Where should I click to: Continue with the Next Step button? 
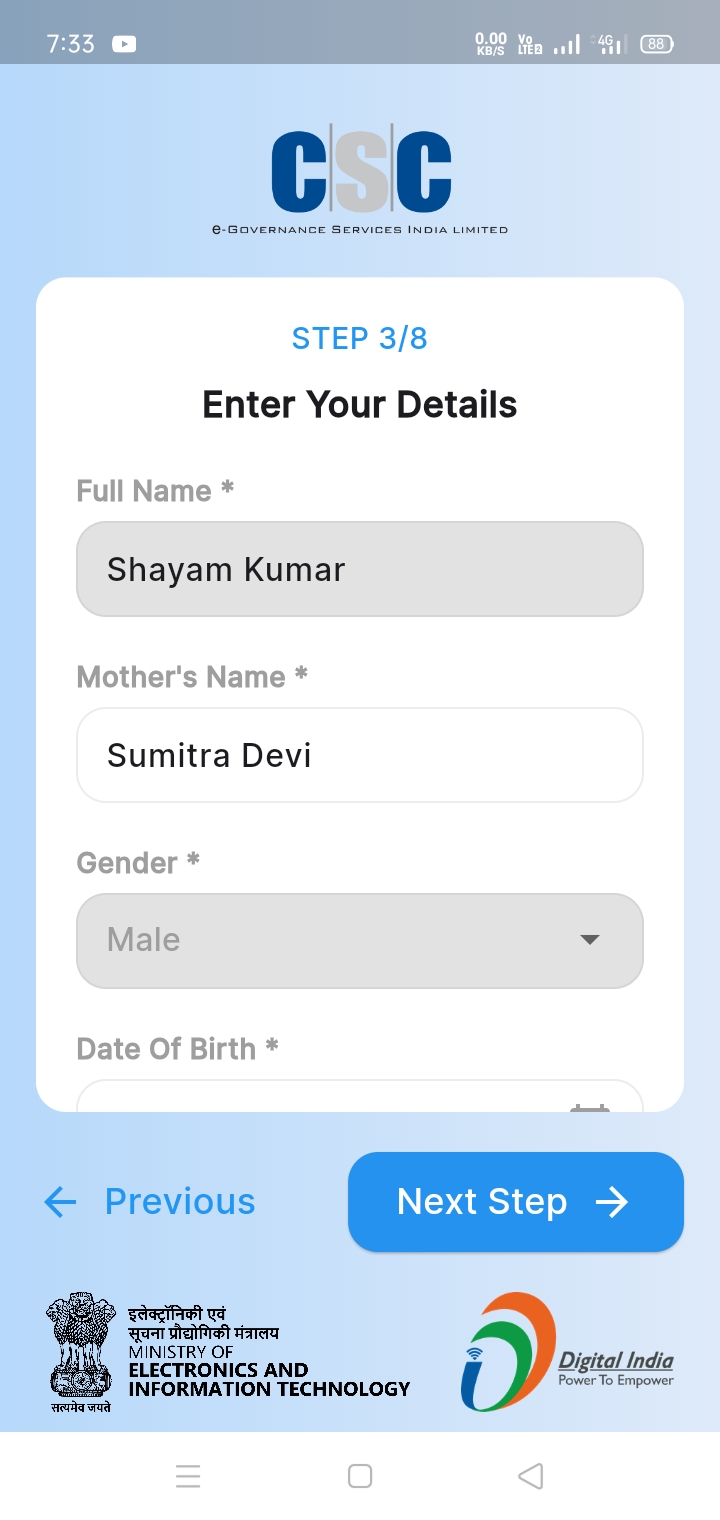click(x=516, y=1201)
